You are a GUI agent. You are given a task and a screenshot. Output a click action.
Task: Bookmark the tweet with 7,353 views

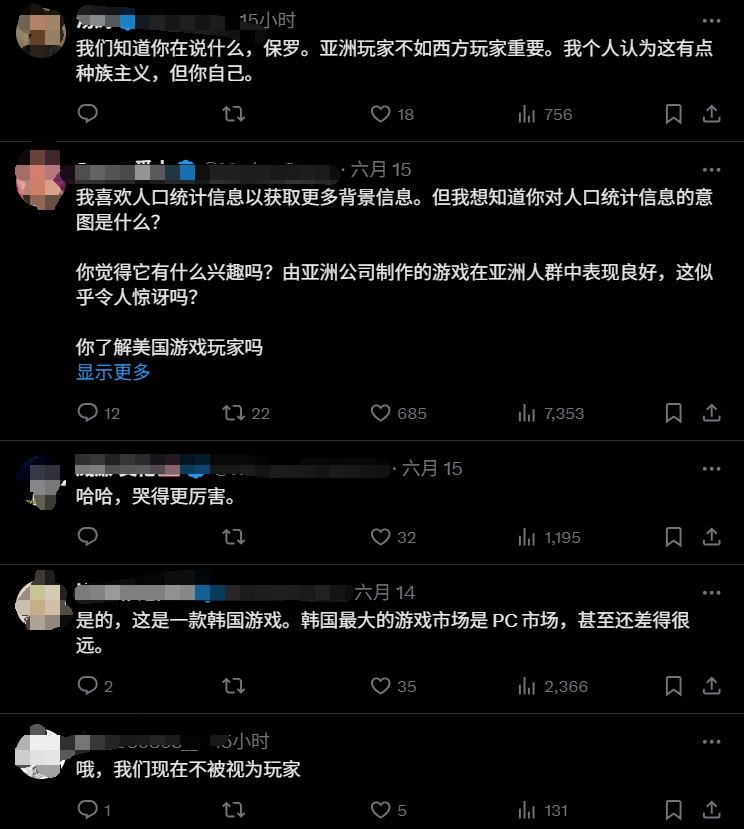click(x=674, y=413)
